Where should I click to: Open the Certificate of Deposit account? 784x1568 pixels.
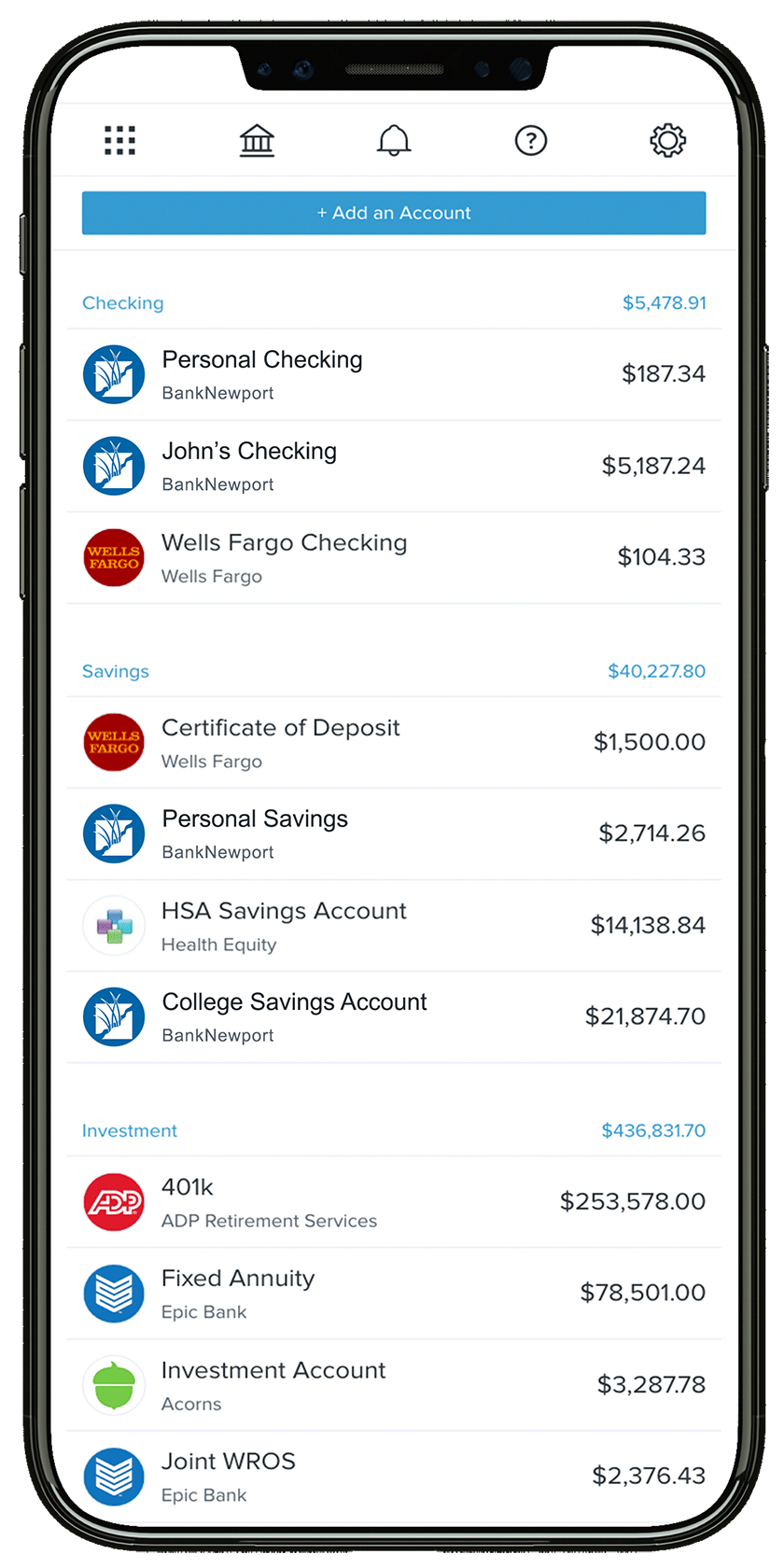coord(394,742)
